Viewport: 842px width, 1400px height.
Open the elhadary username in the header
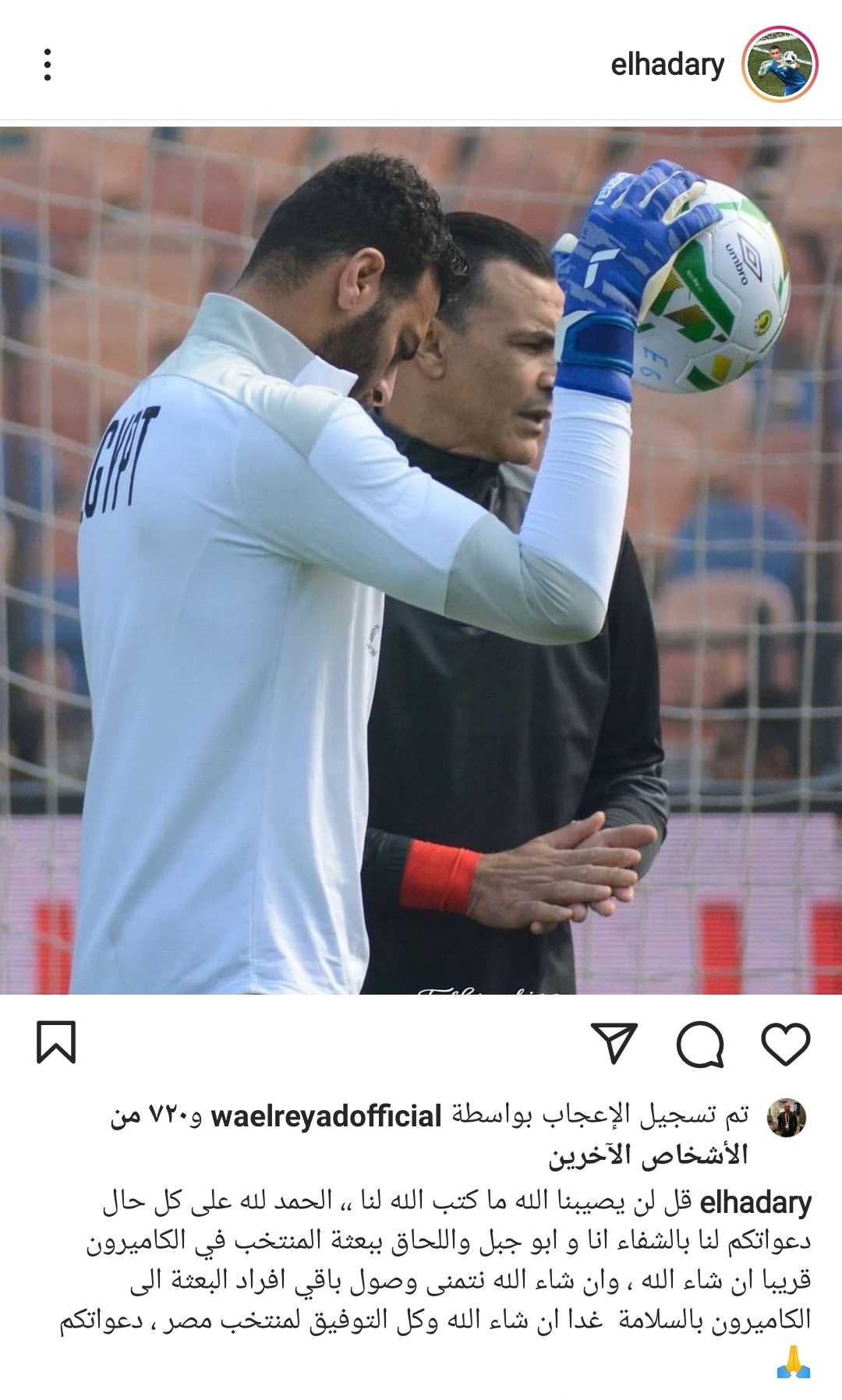pyautogui.click(x=667, y=65)
